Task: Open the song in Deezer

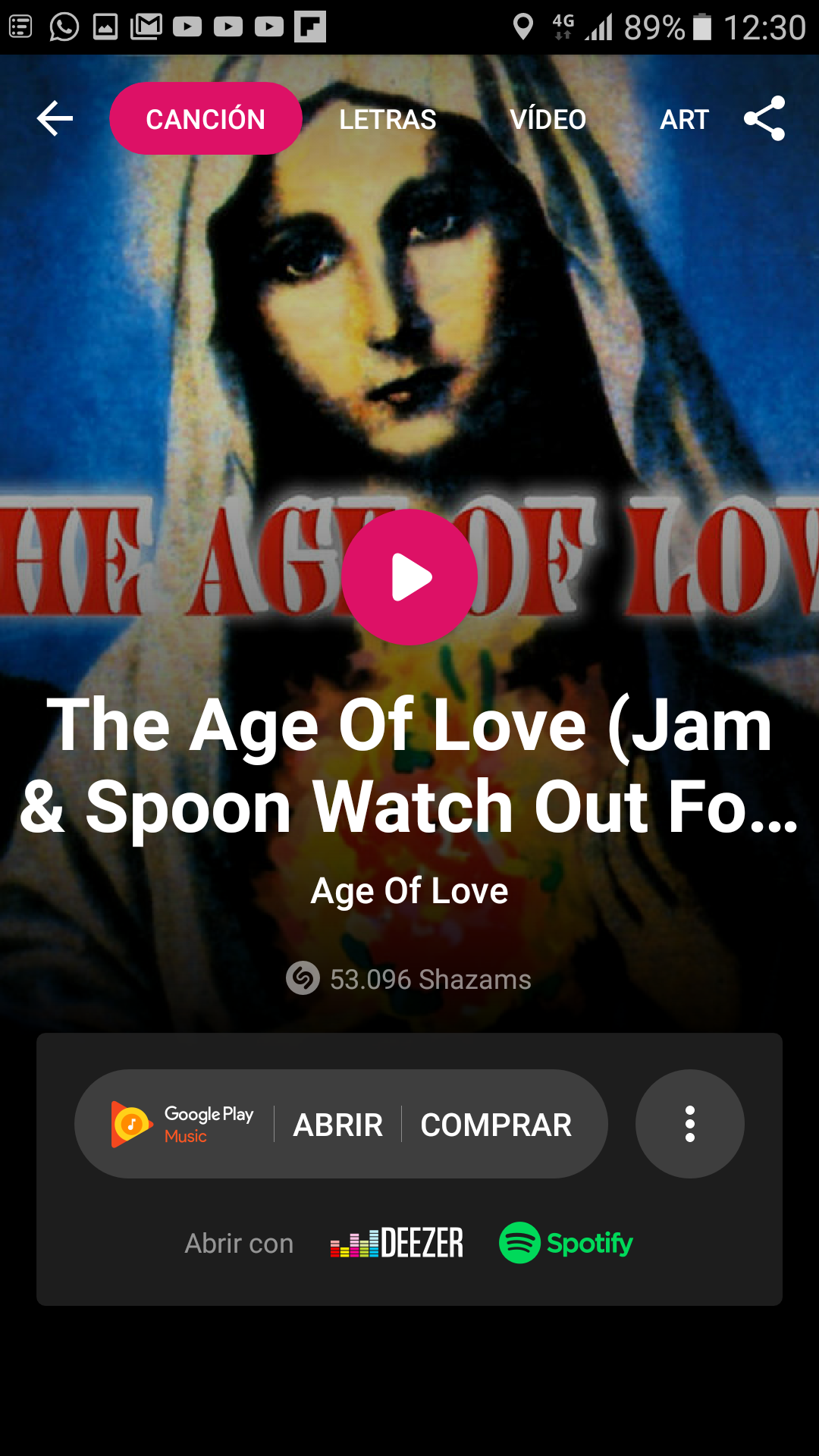Action: click(x=397, y=1243)
